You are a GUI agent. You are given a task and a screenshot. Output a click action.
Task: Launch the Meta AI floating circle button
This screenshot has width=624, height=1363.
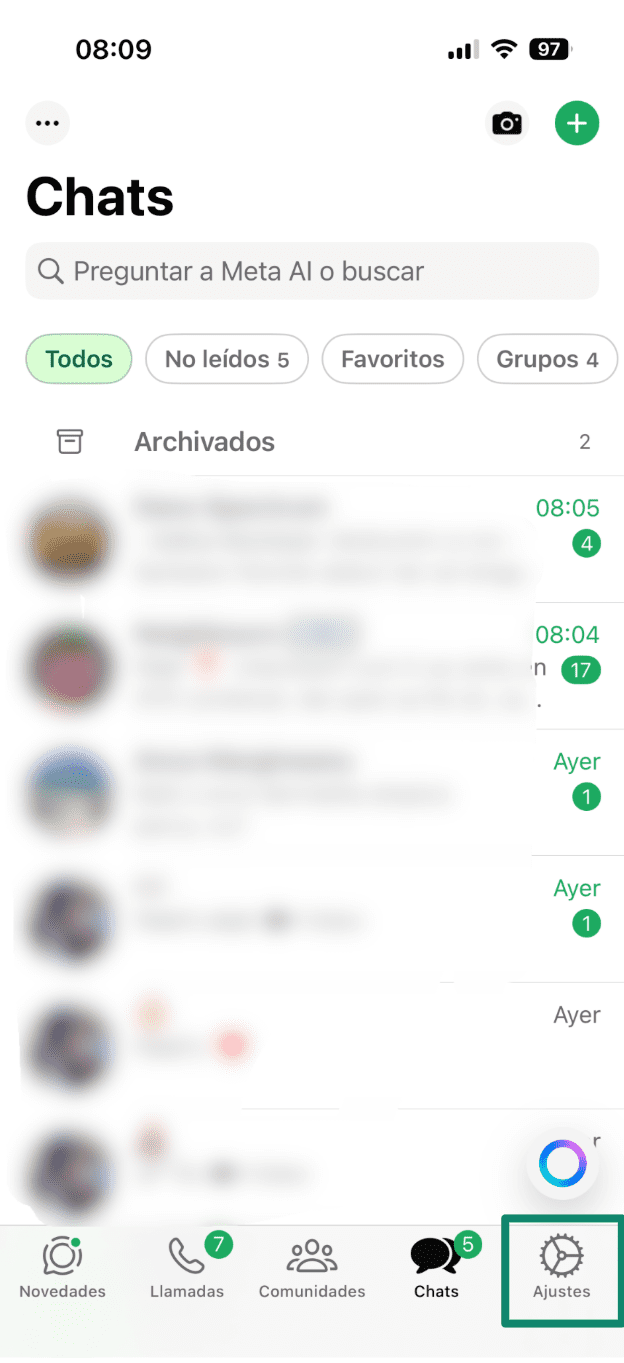562,1164
